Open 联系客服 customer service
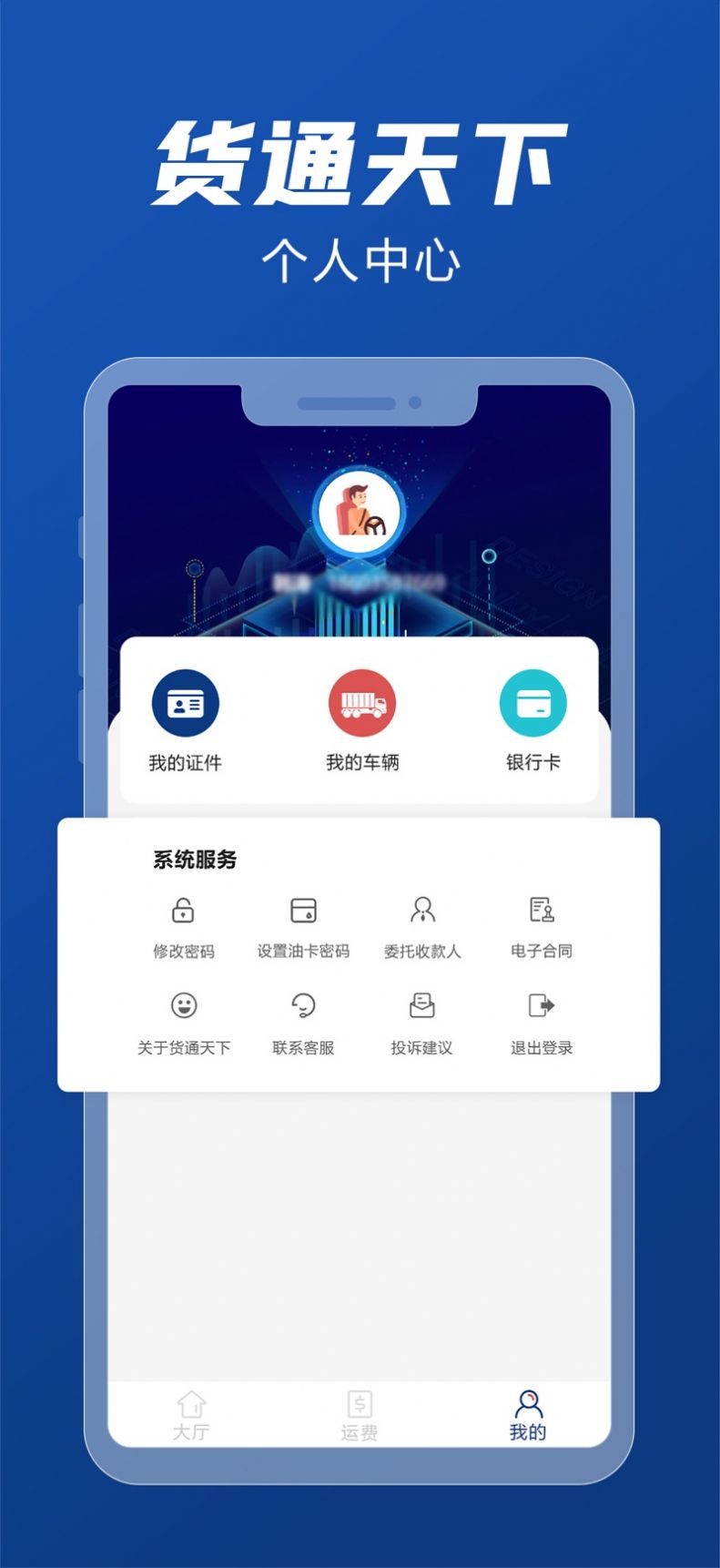The height and width of the screenshot is (1568, 720). (x=303, y=1048)
